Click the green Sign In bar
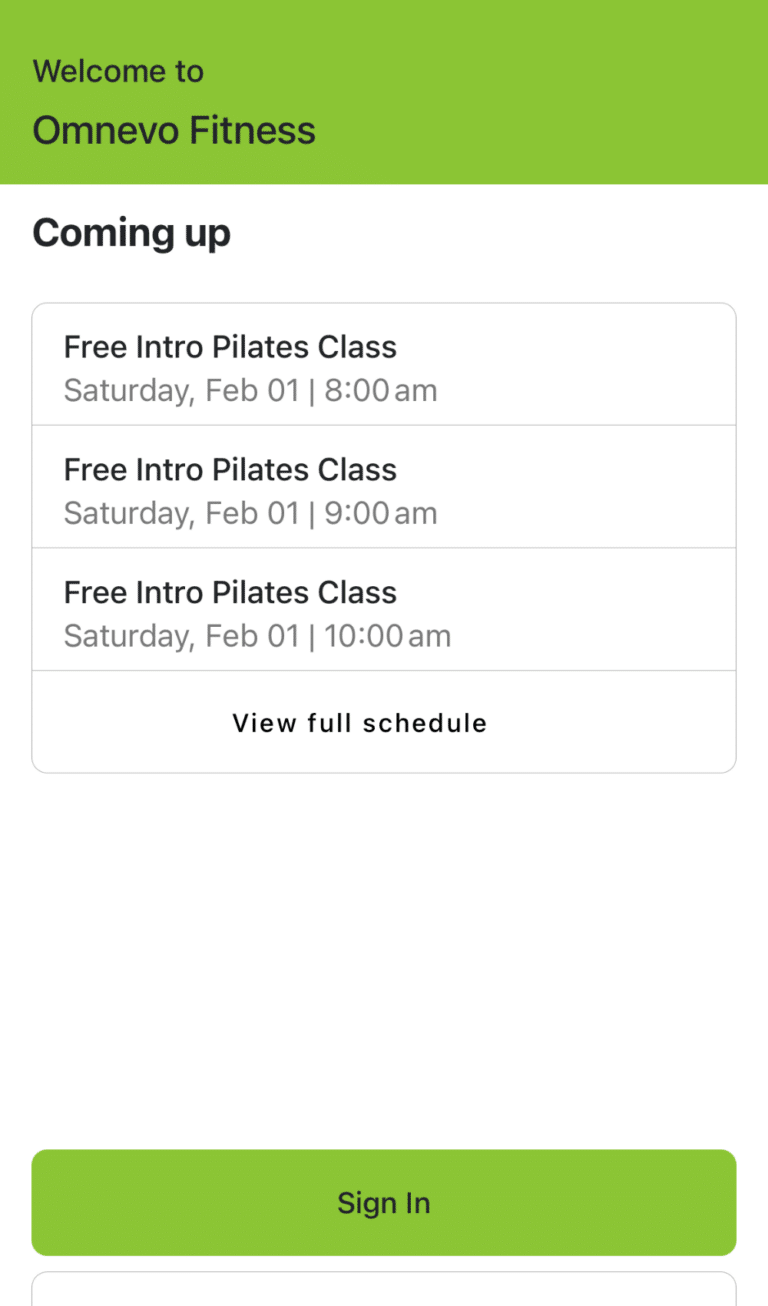 pyautogui.click(x=384, y=1202)
